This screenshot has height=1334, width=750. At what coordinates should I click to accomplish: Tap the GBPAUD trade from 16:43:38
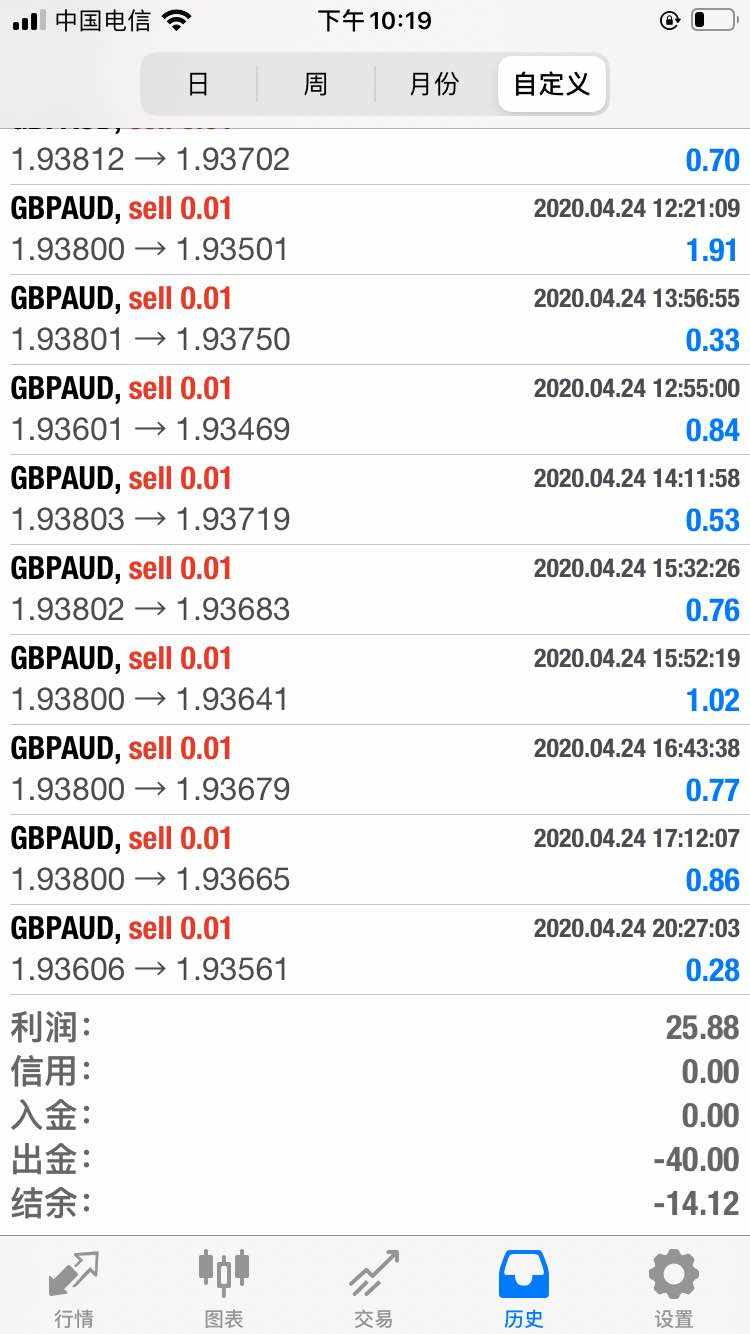[375, 770]
